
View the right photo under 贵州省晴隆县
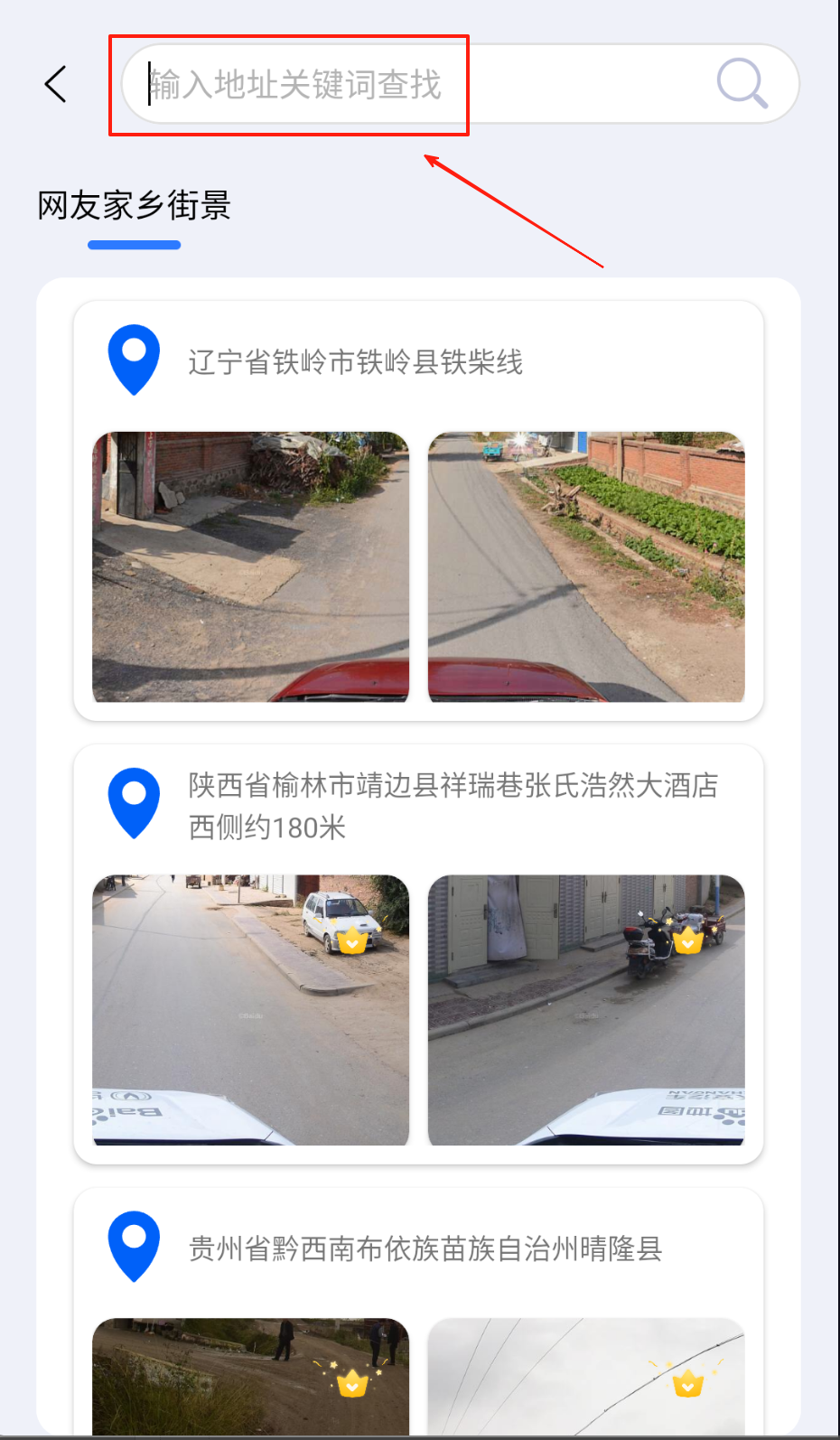(x=587, y=1377)
